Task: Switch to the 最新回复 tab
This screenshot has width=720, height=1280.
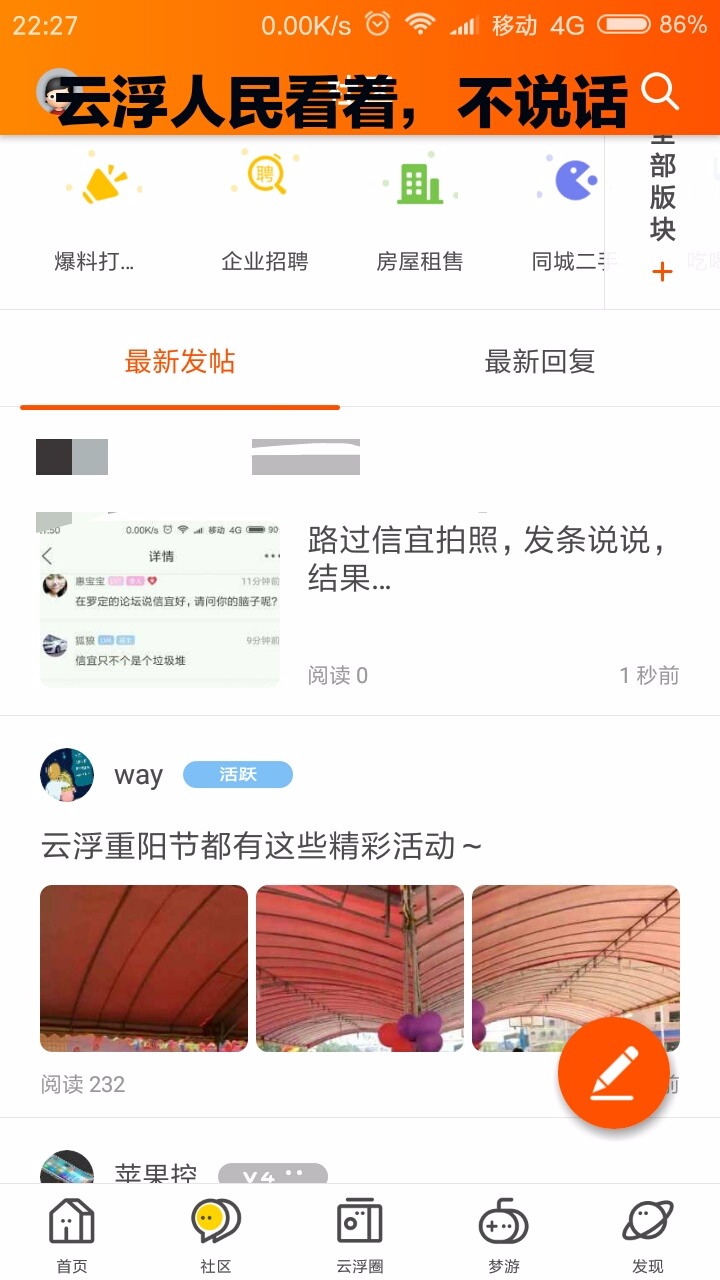Action: click(540, 362)
